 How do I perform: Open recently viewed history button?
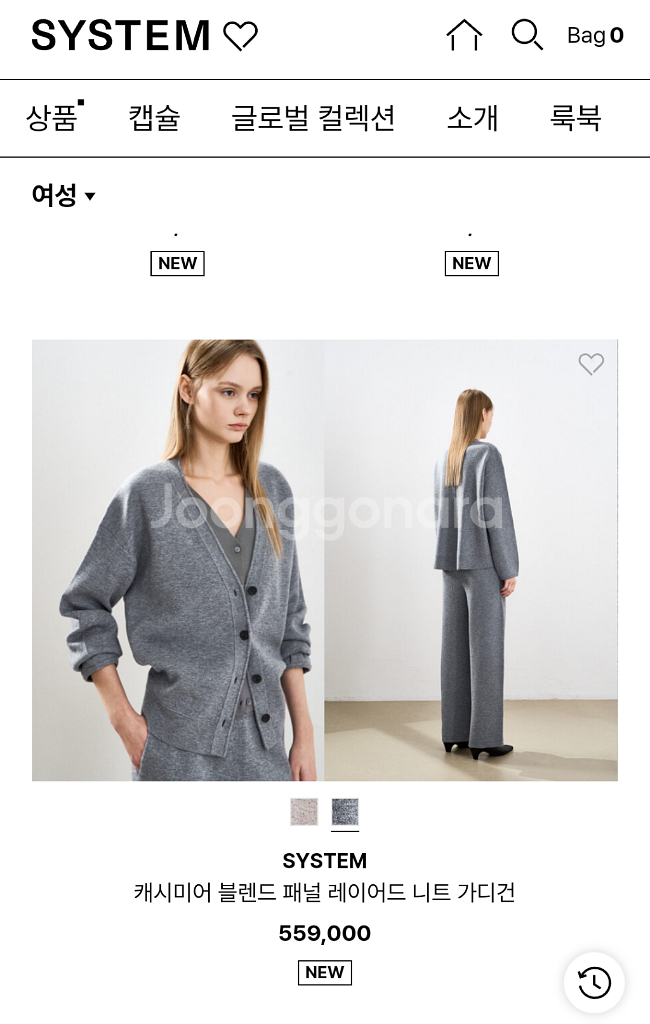point(594,982)
